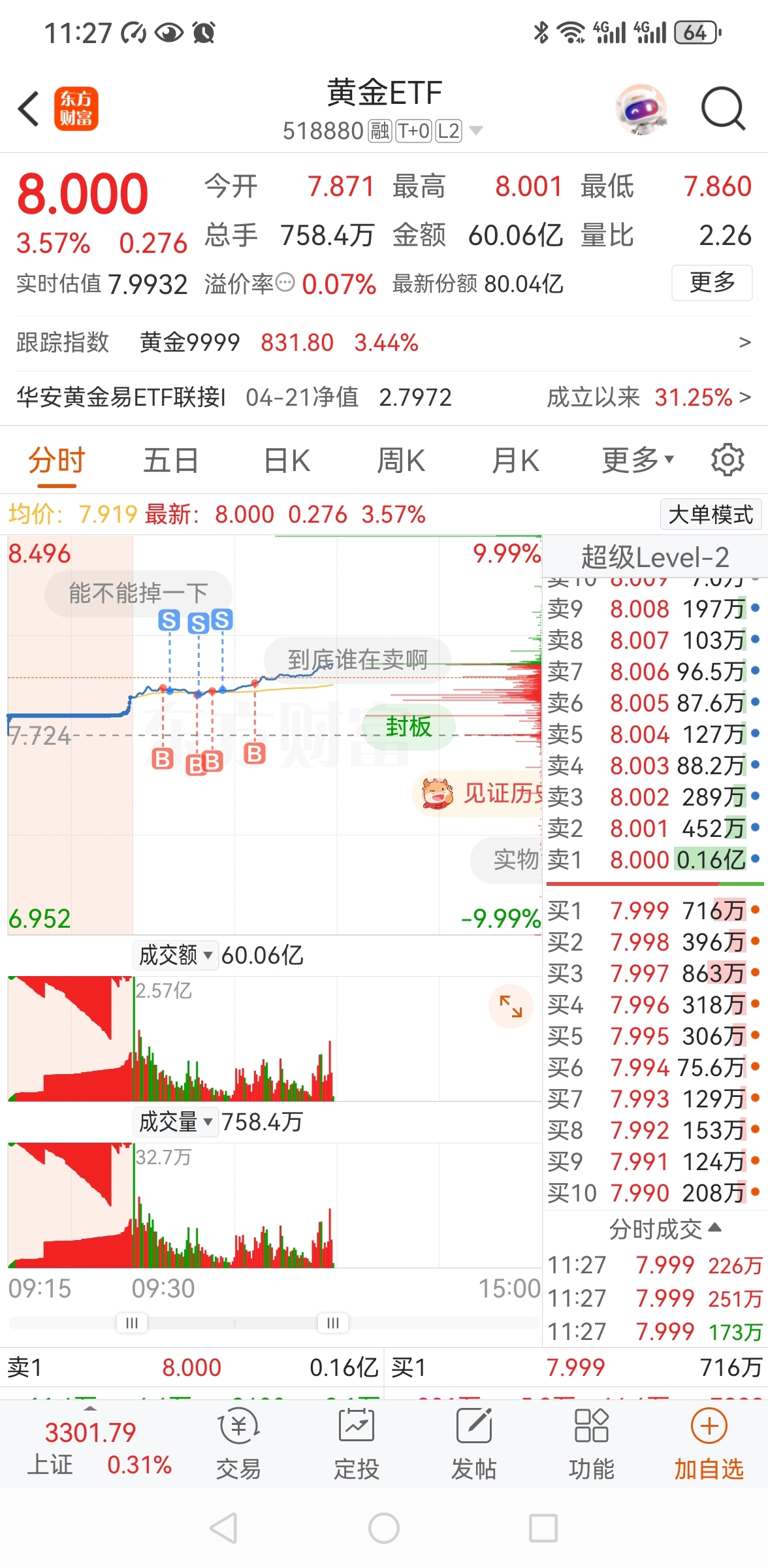Select the 周K weekly chart tab
This screenshot has height=1568, width=768.
(400, 459)
